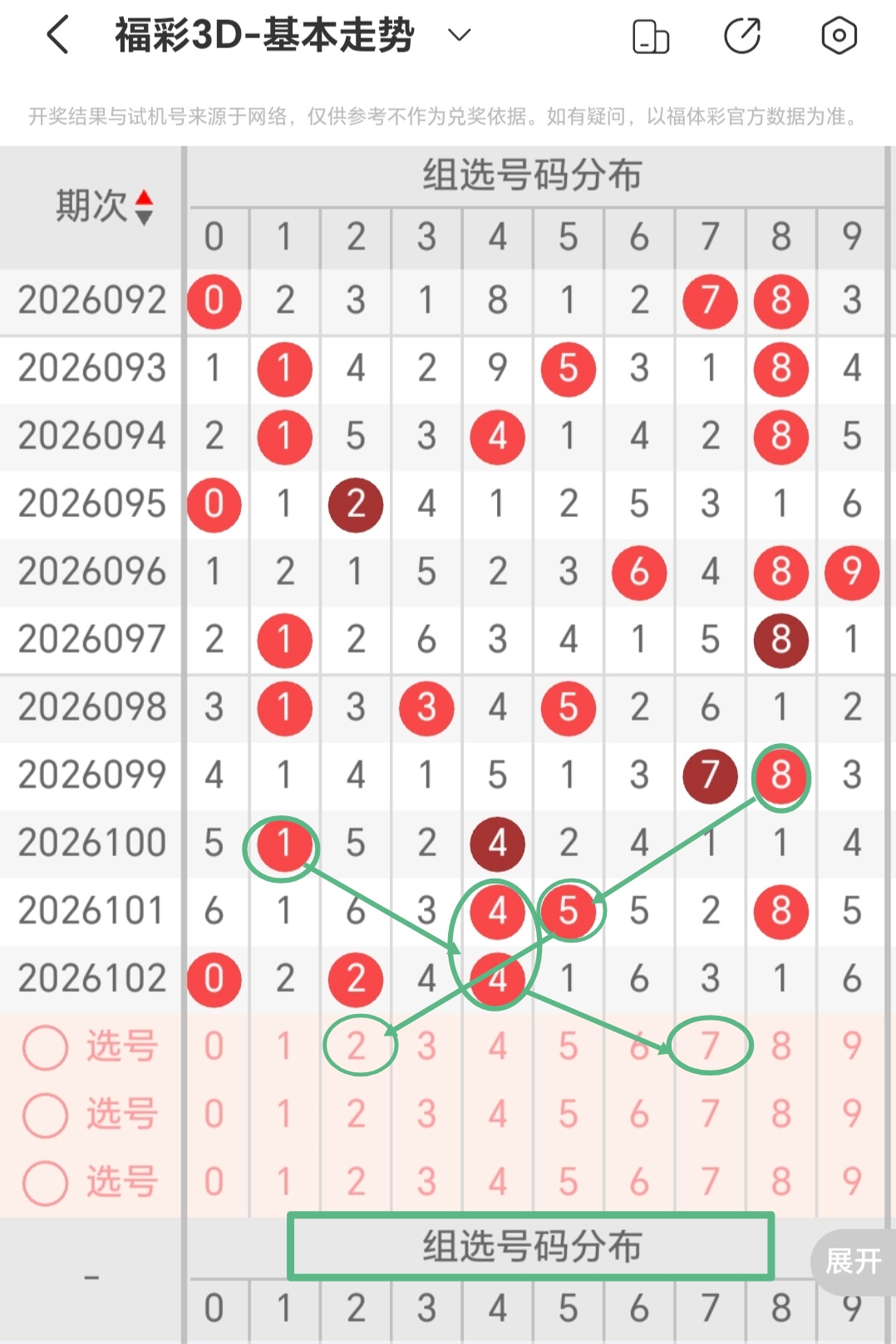896x1344 pixels.
Task: Tap the share arrow icon in the top bar
Action: tap(744, 35)
